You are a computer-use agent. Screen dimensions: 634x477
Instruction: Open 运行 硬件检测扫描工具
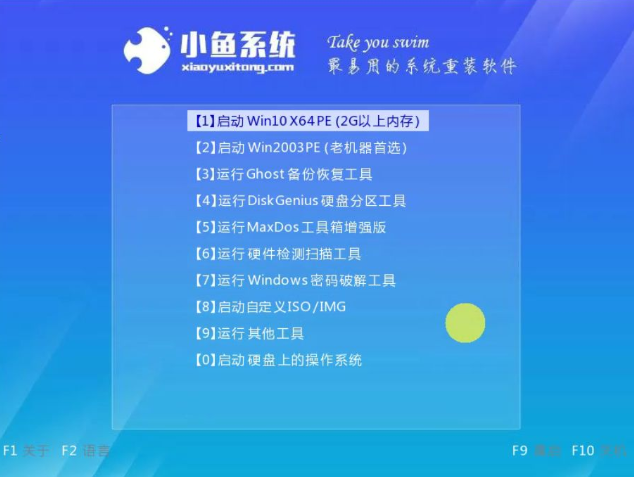(276, 254)
